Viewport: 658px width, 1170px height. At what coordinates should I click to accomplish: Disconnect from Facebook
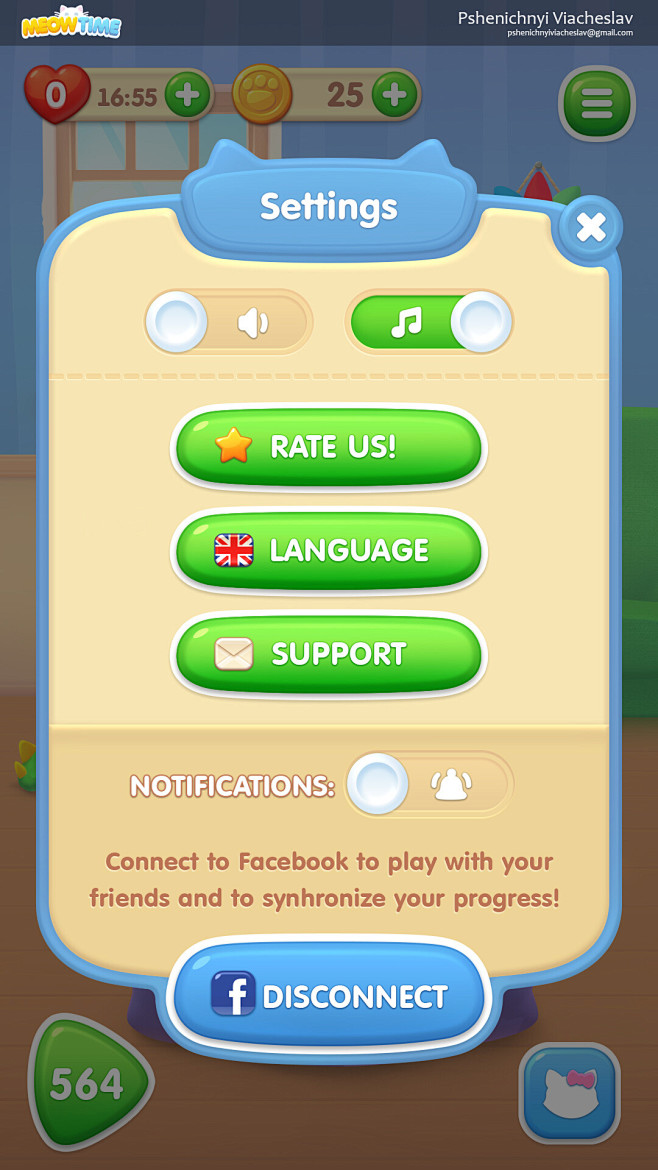tap(328, 997)
